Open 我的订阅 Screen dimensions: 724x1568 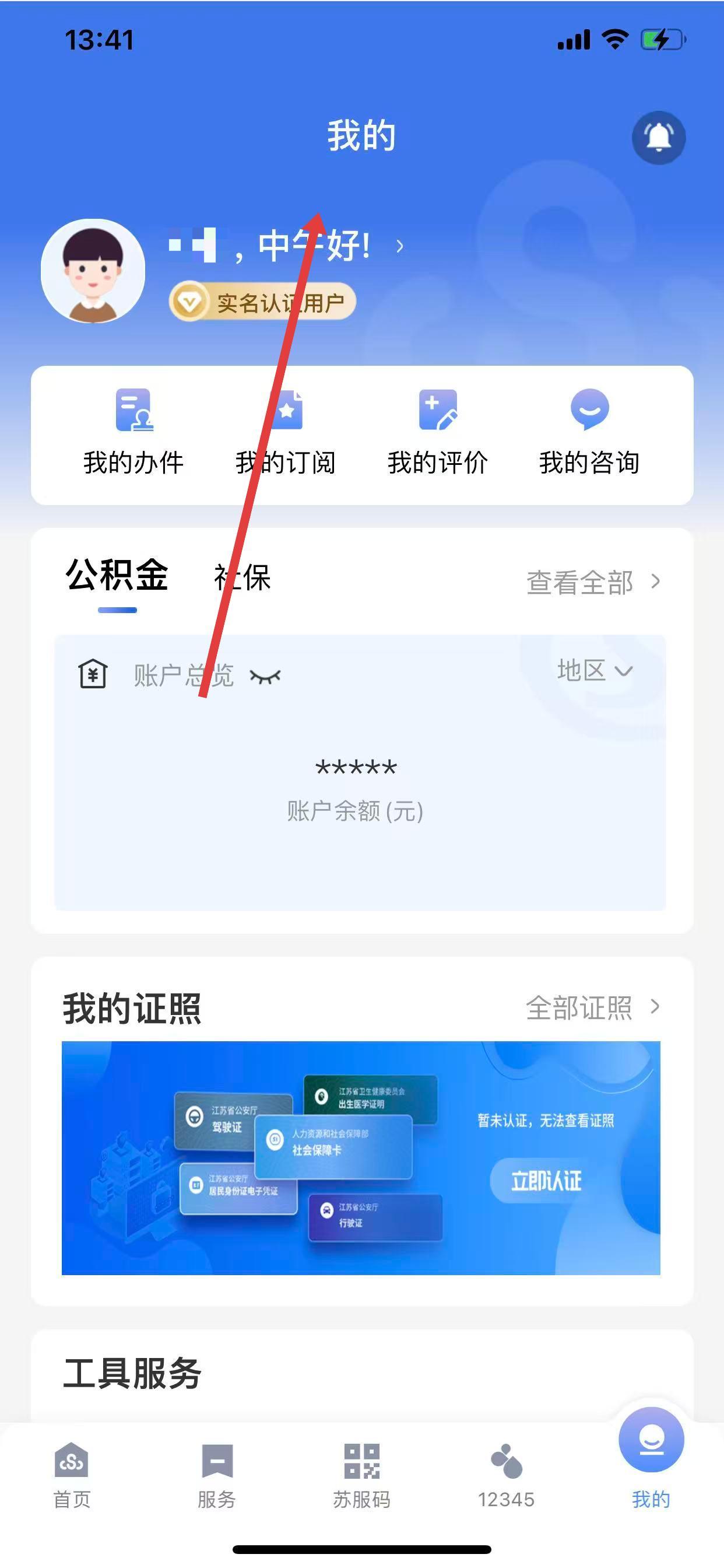coord(285,433)
